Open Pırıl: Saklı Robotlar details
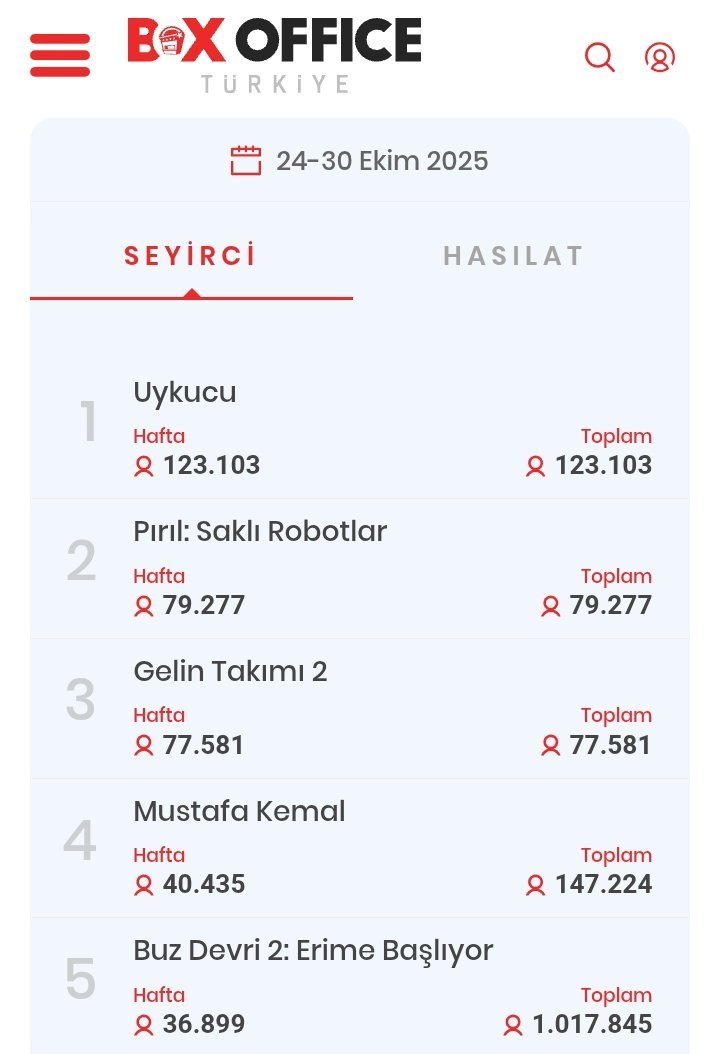Viewport: 720px width, 1054px height. click(x=260, y=532)
